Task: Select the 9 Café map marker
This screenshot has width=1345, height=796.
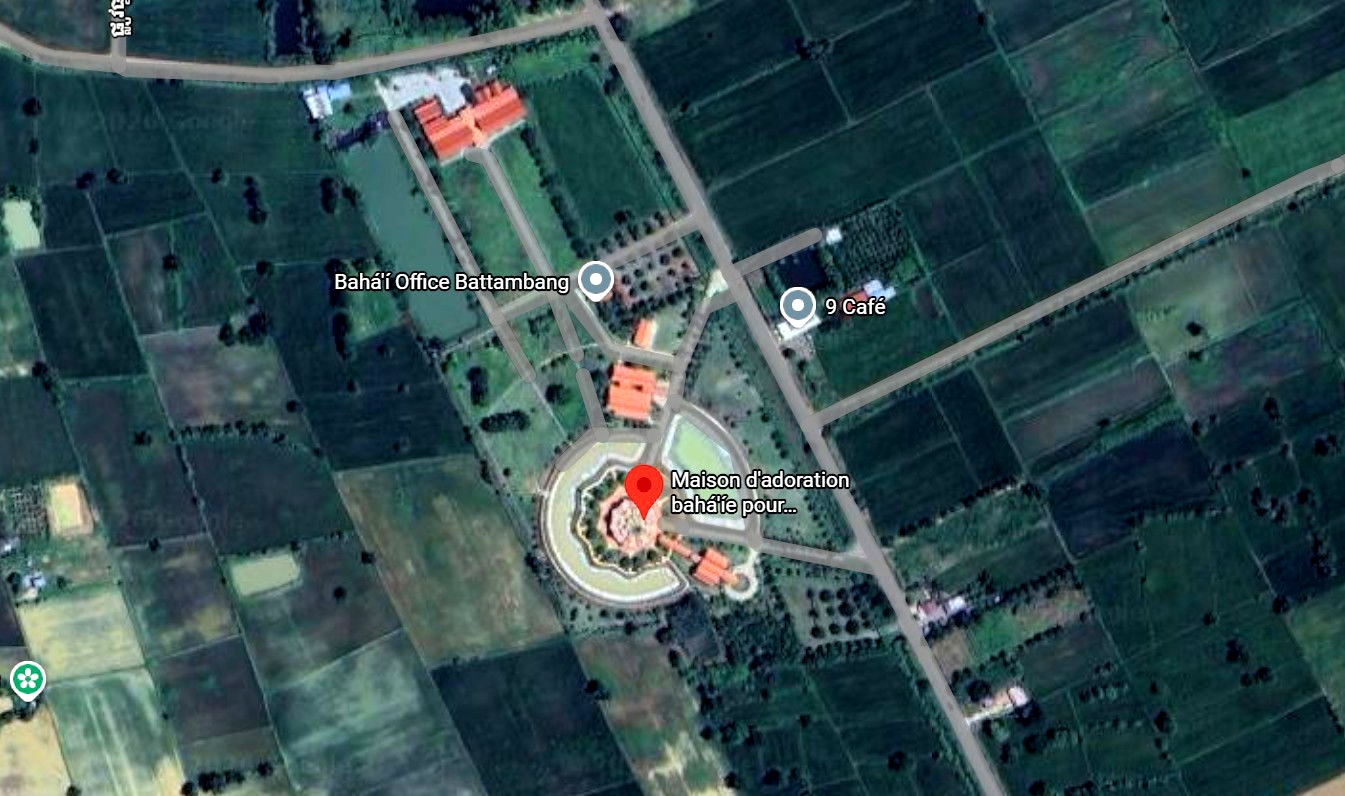Action: coord(798,306)
